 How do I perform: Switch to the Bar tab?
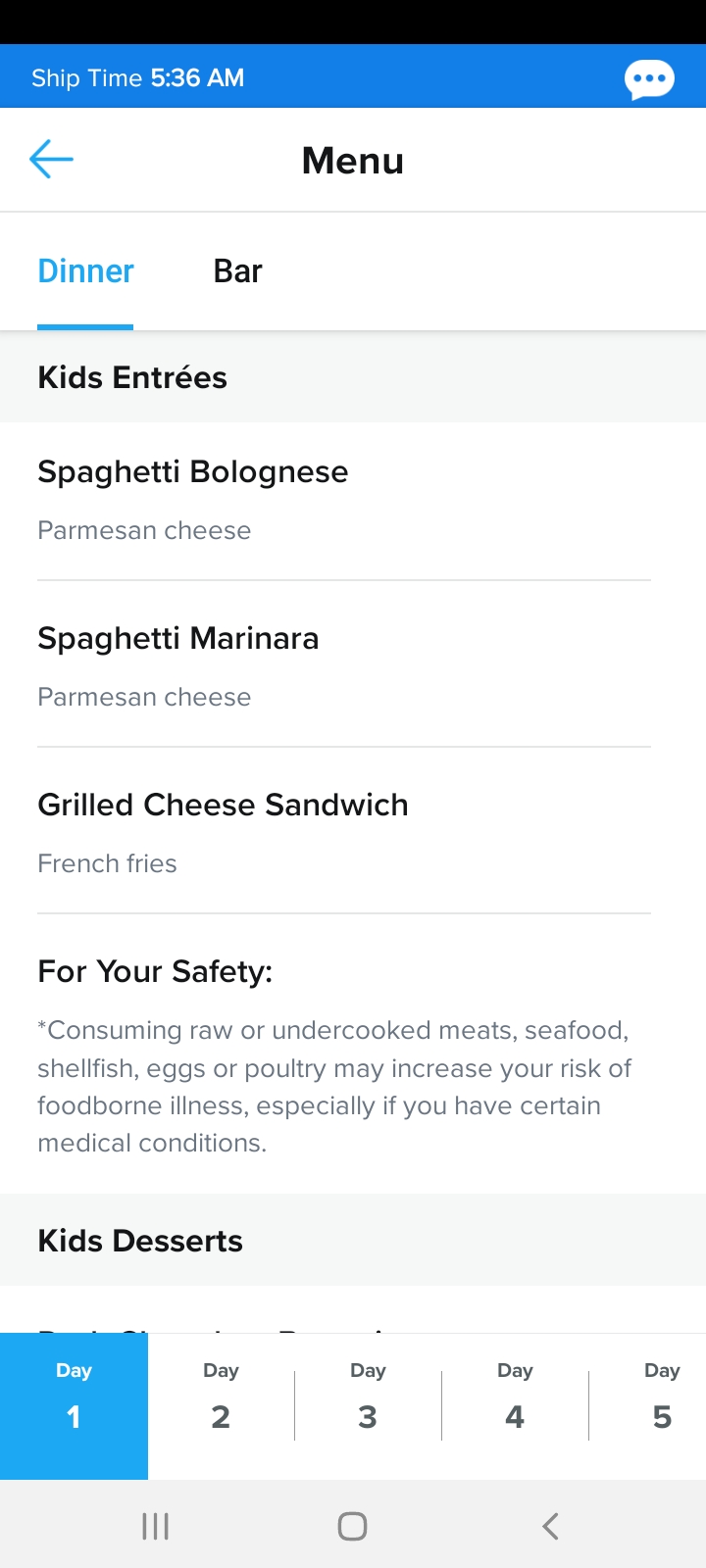pos(237,271)
